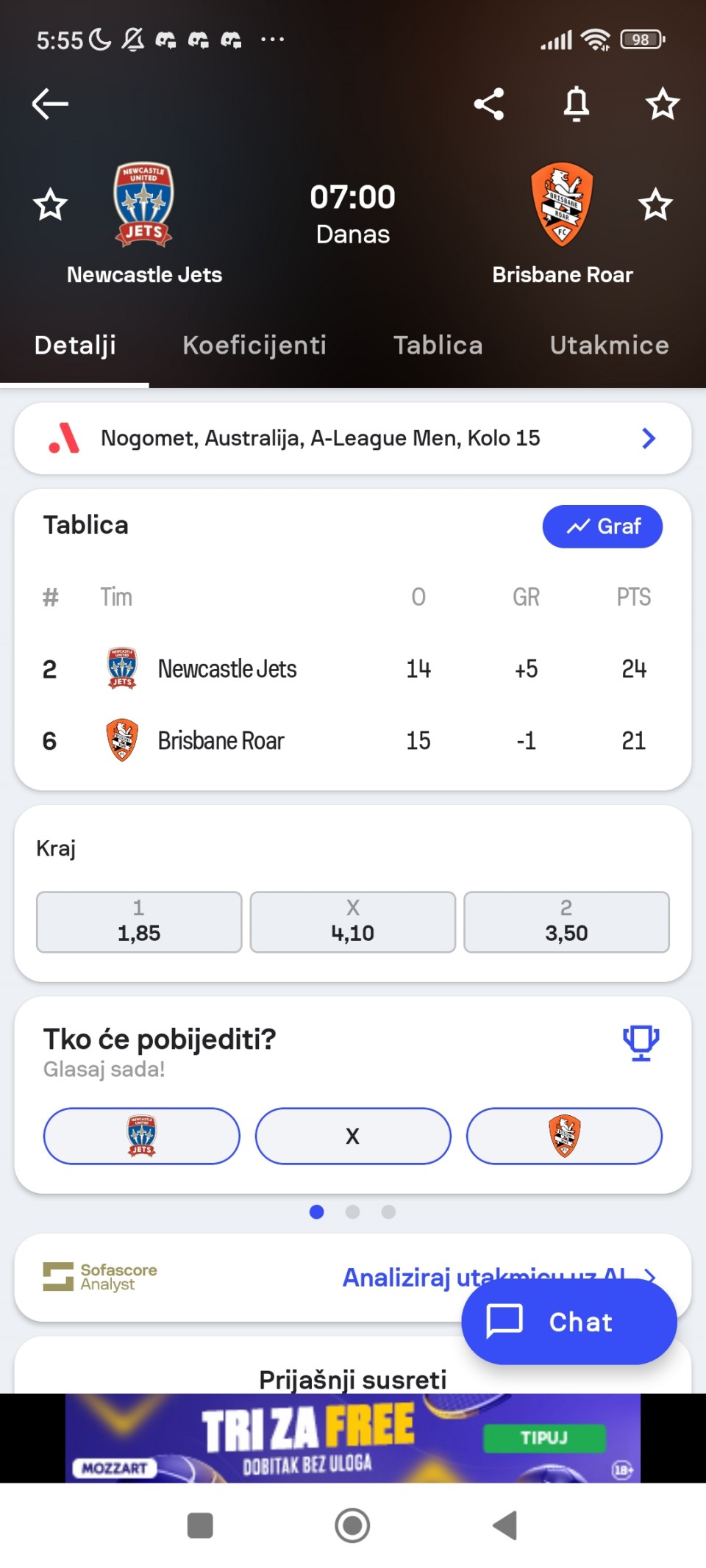Go back using the top arrow
This screenshot has width=706, height=1568.
[50, 104]
